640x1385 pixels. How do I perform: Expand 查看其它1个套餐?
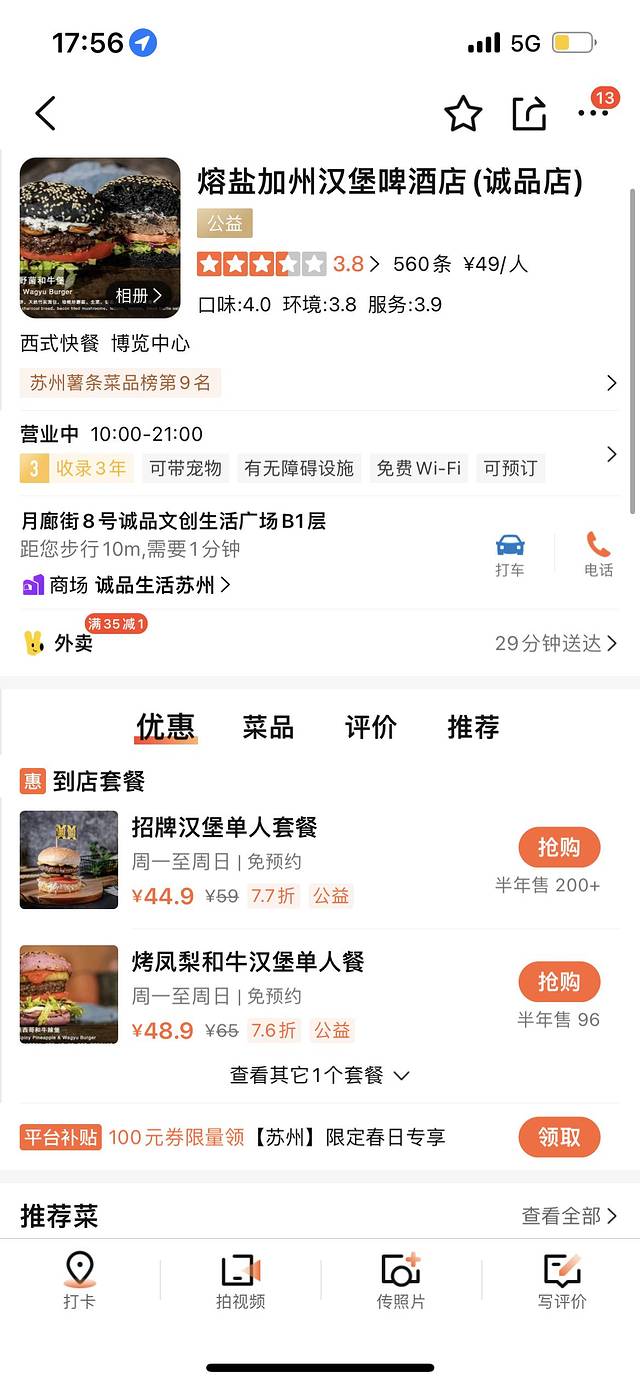click(x=319, y=1075)
